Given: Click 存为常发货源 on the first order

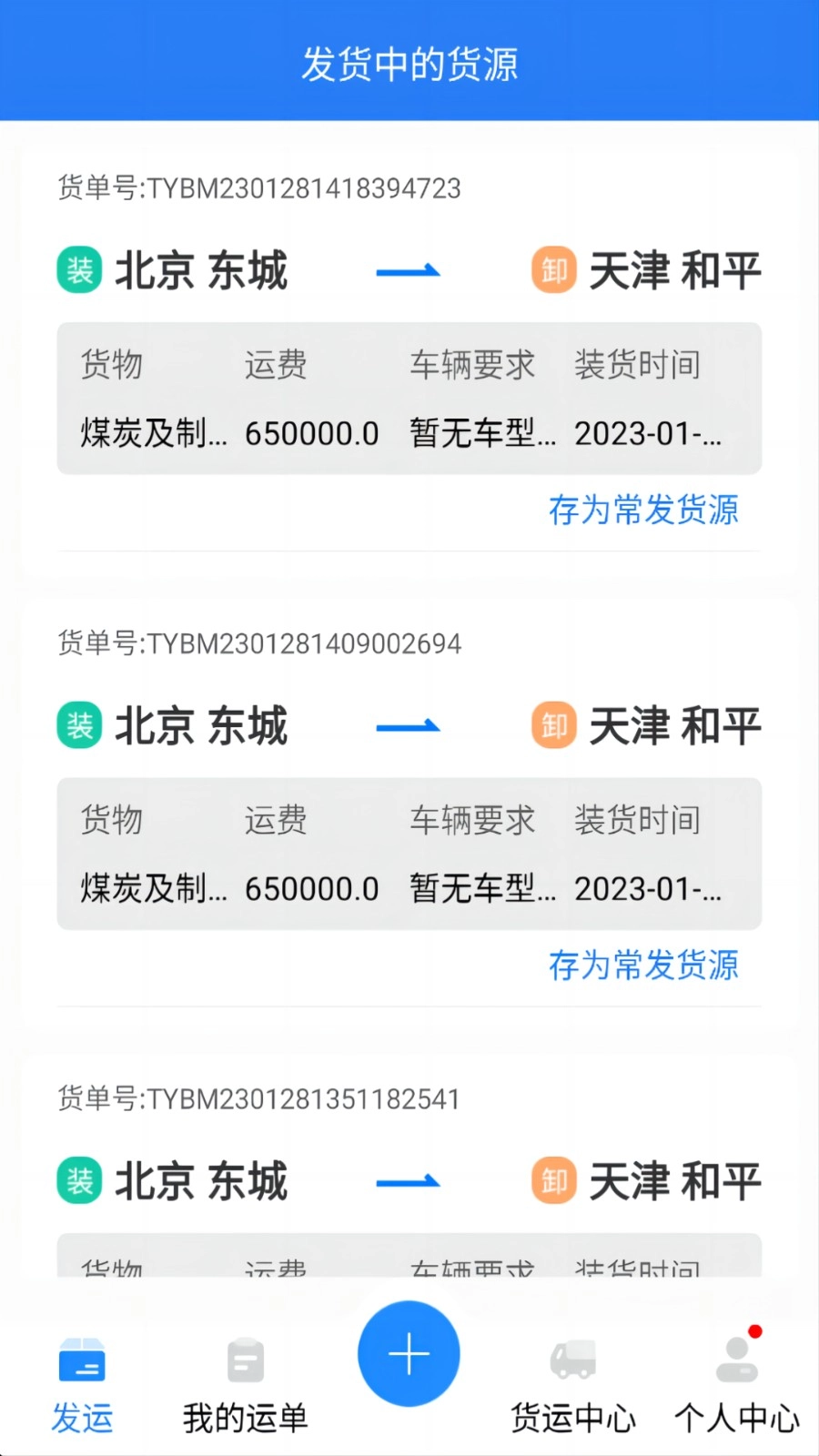Looking at the screenshot, I should tap(644, 511).
